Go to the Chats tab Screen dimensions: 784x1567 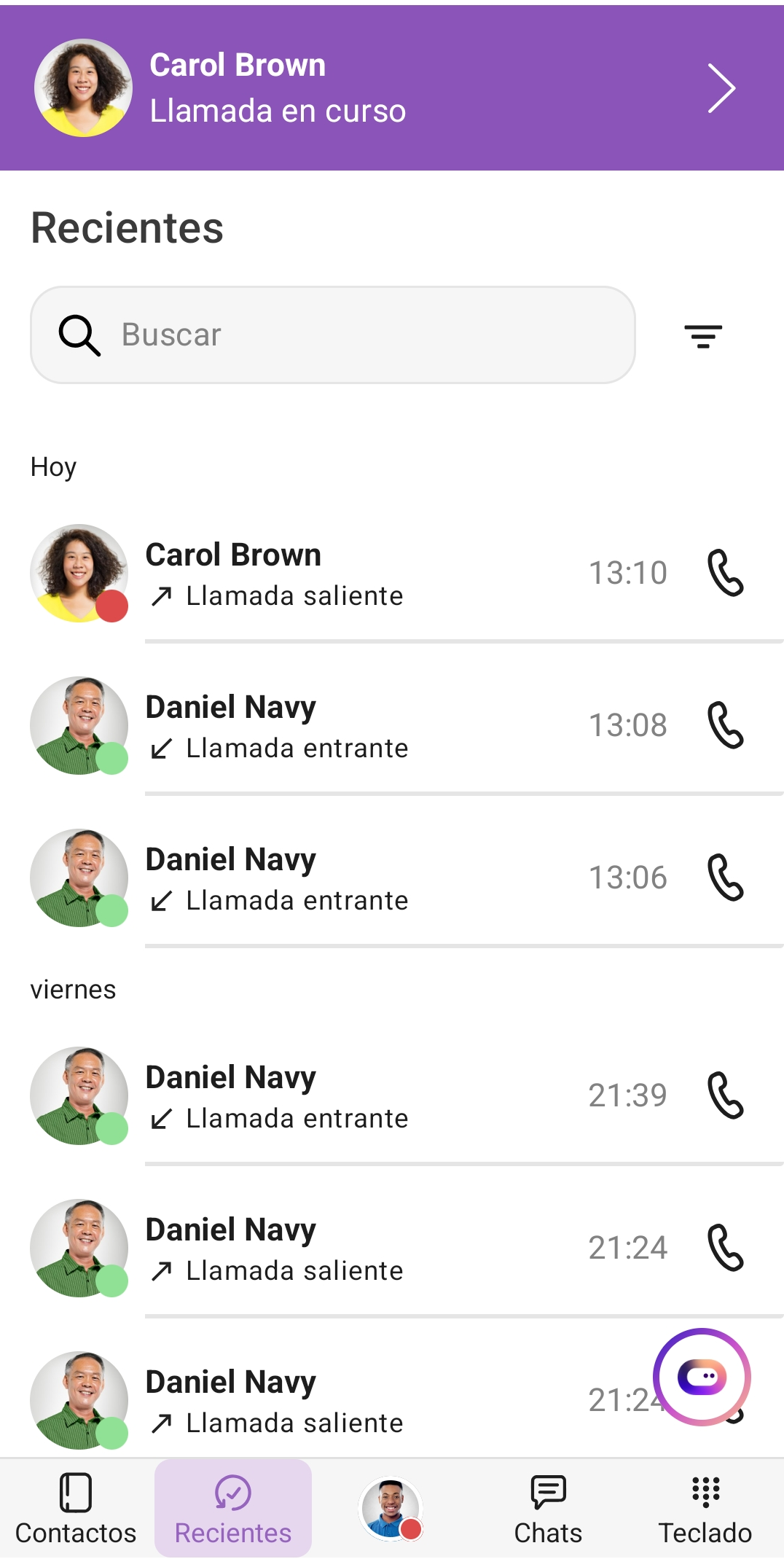548,1509
